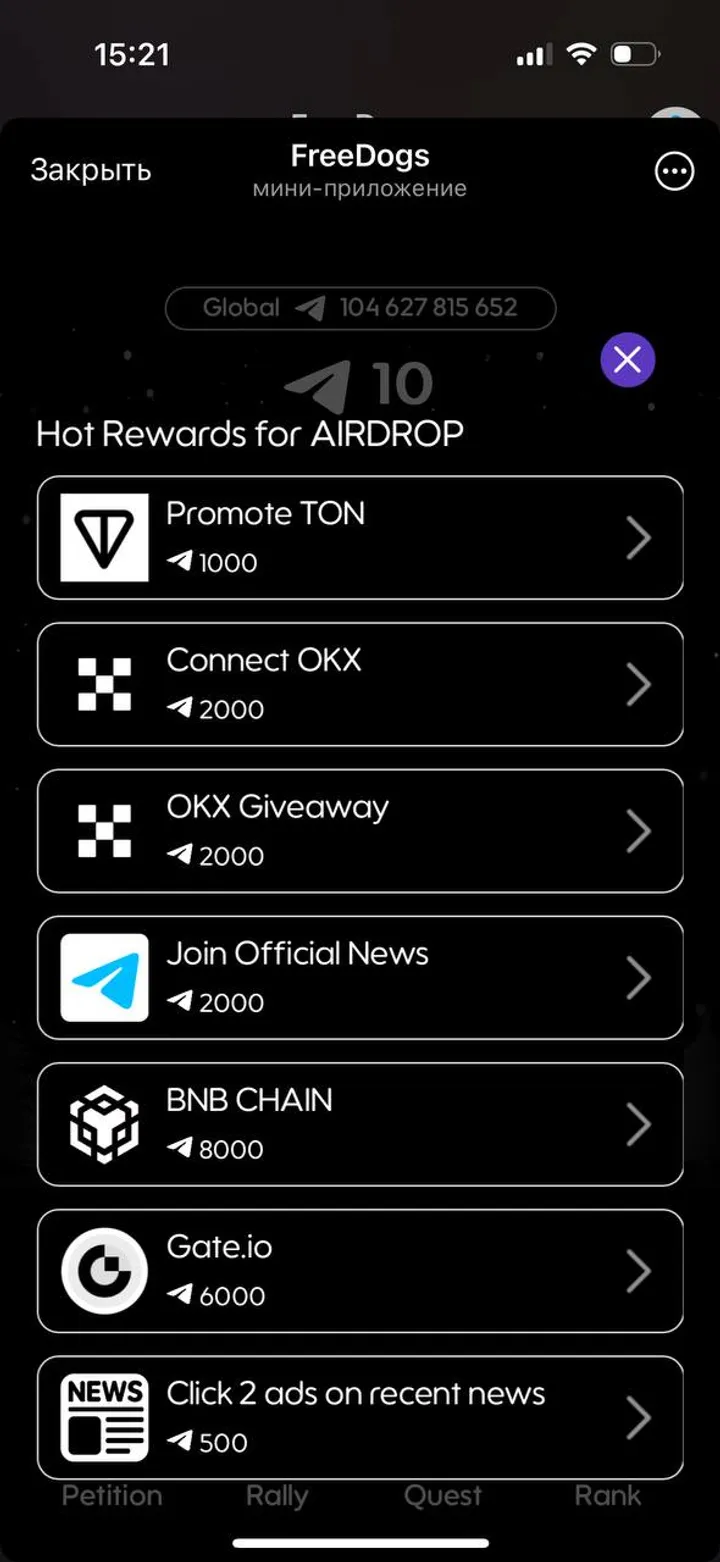Tap the NEWS newspaper icon

pos(103,1415)
